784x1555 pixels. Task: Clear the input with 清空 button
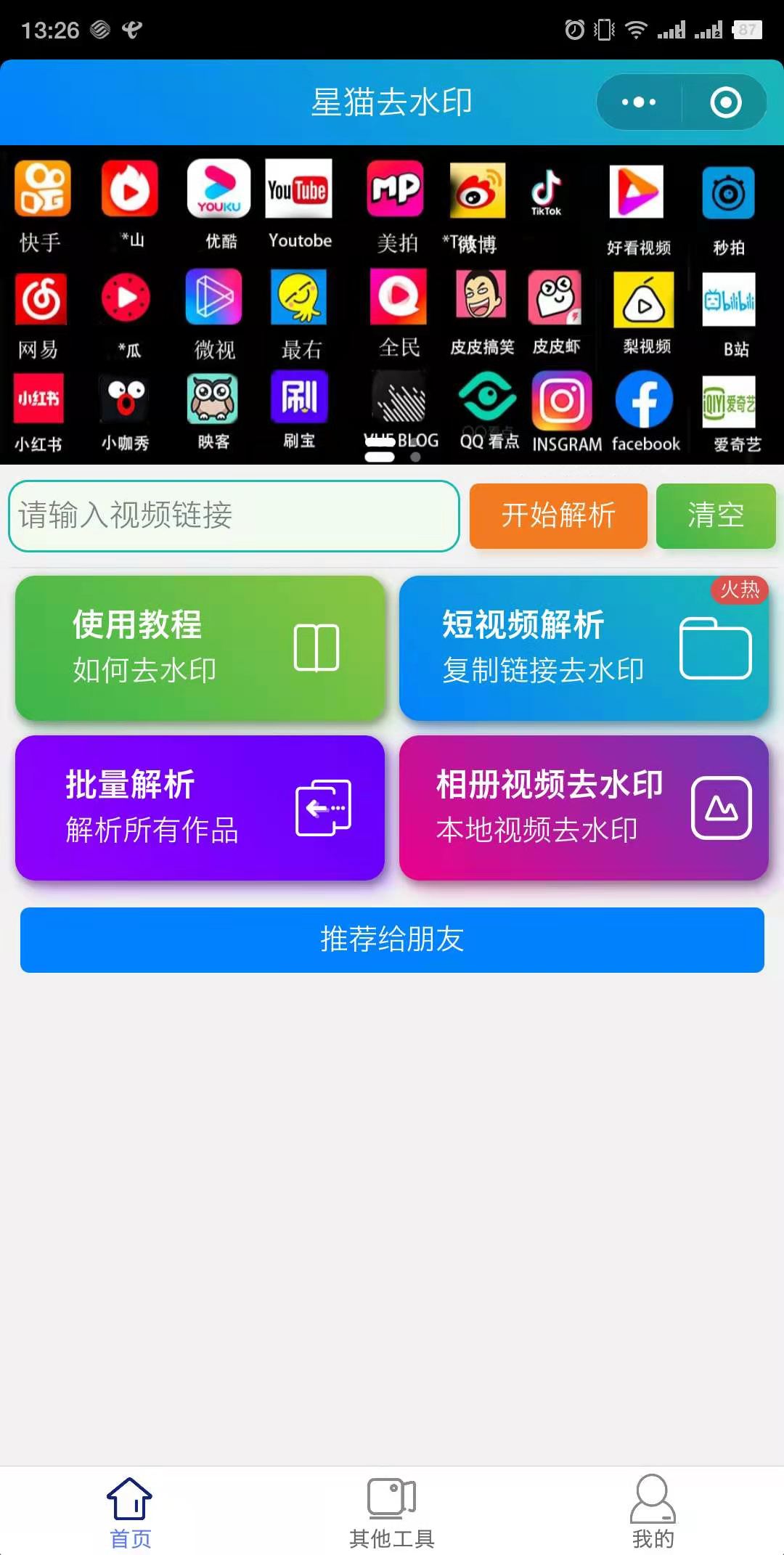click(716, 515)
